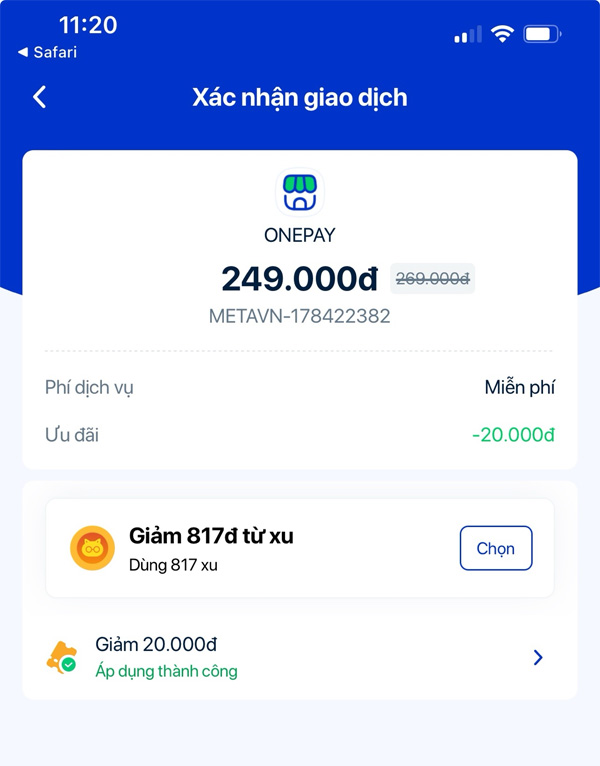Return to Safari via breadcrumb

tap(47, 52)
